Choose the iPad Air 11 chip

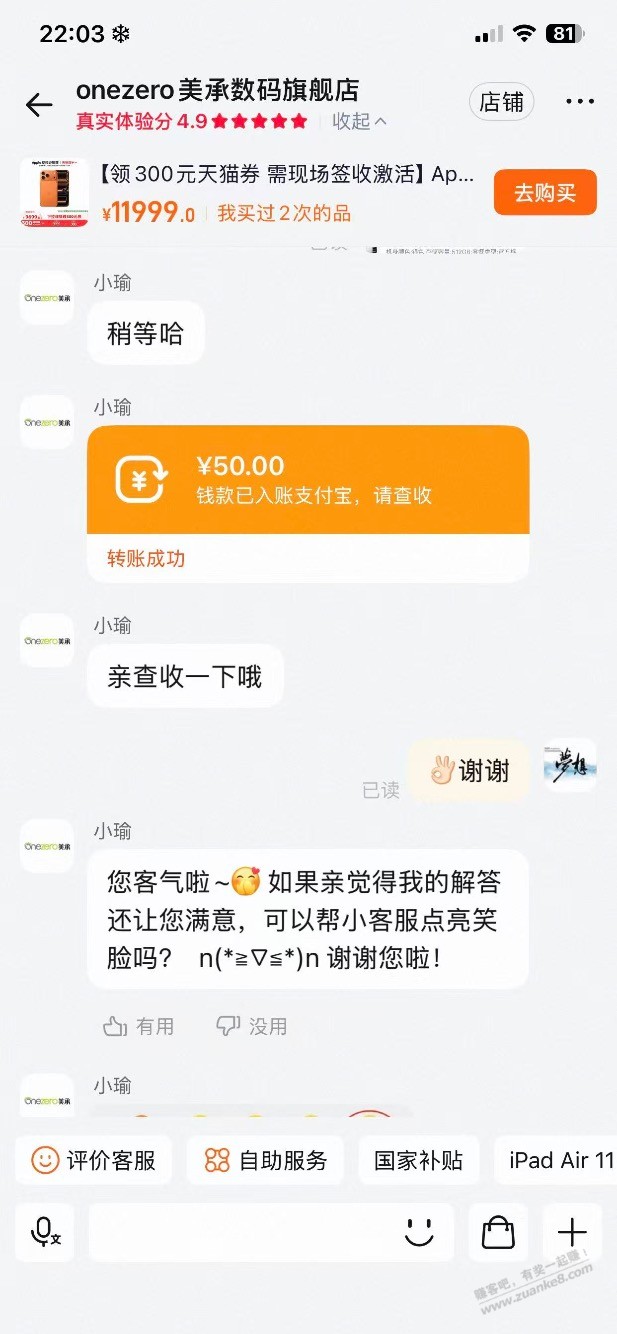[x=560, y=1160]
